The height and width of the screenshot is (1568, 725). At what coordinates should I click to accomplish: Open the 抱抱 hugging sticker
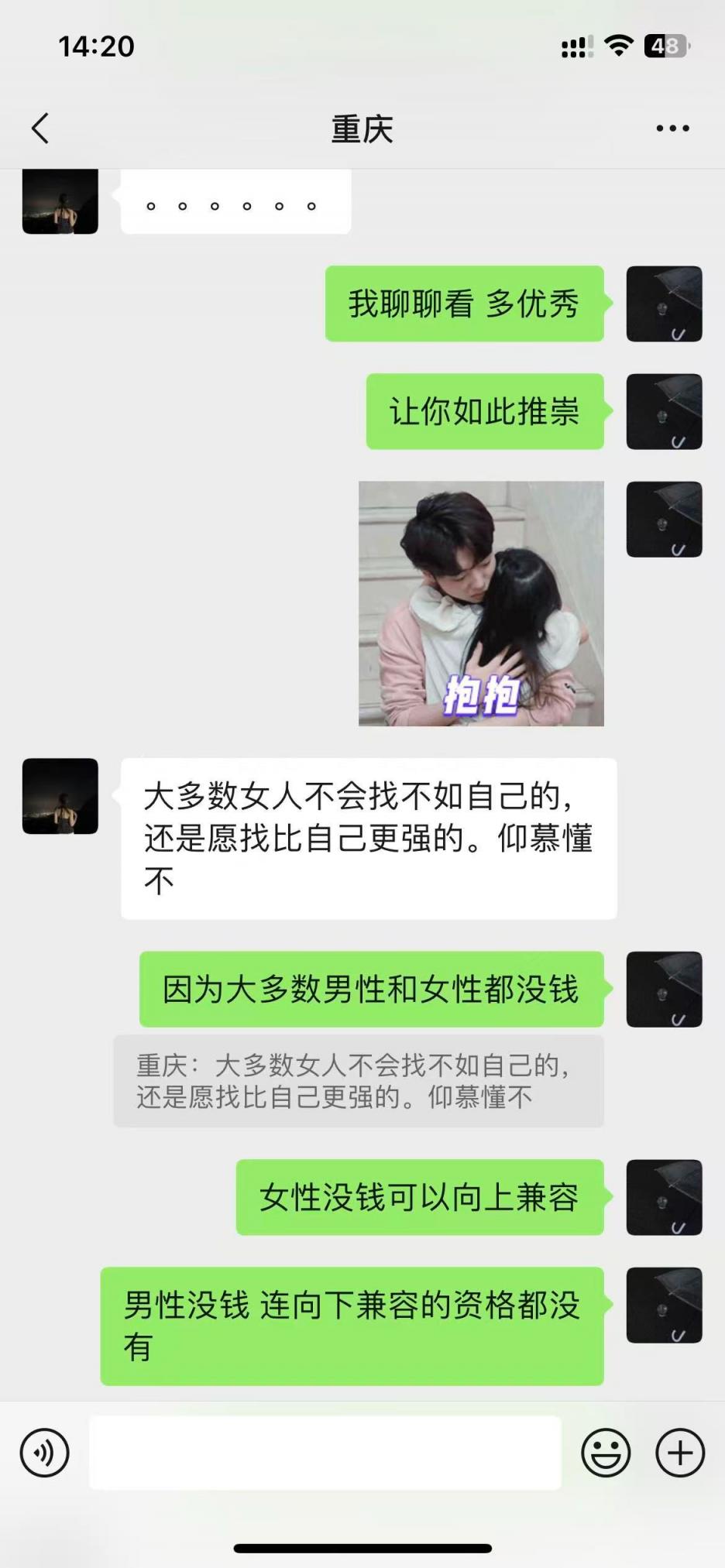(481, 604)
